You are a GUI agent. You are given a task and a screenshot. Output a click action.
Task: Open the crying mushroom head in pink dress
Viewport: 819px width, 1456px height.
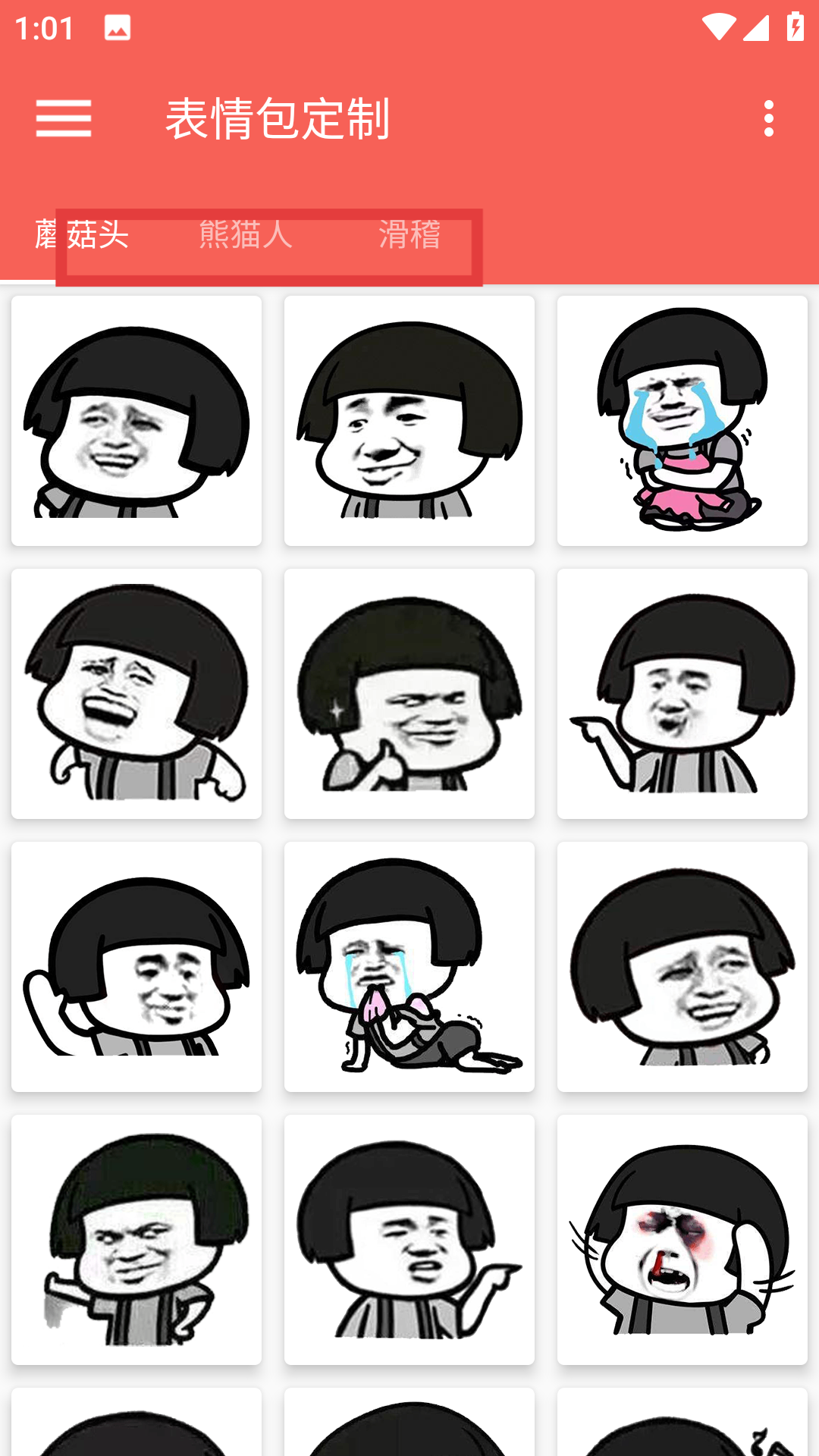[682, 421]
